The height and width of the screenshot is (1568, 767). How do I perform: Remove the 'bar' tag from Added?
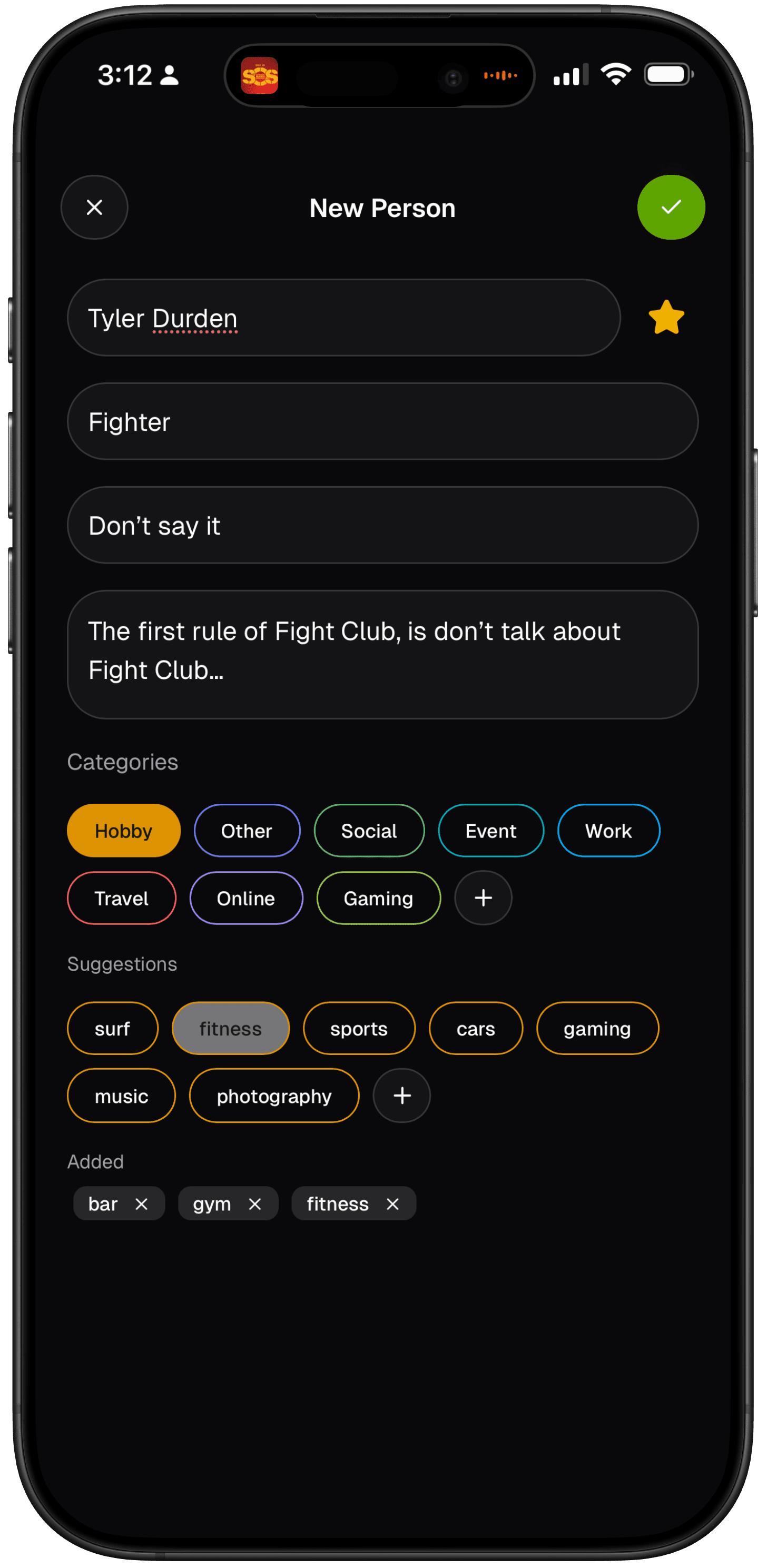click(142, 1204)
